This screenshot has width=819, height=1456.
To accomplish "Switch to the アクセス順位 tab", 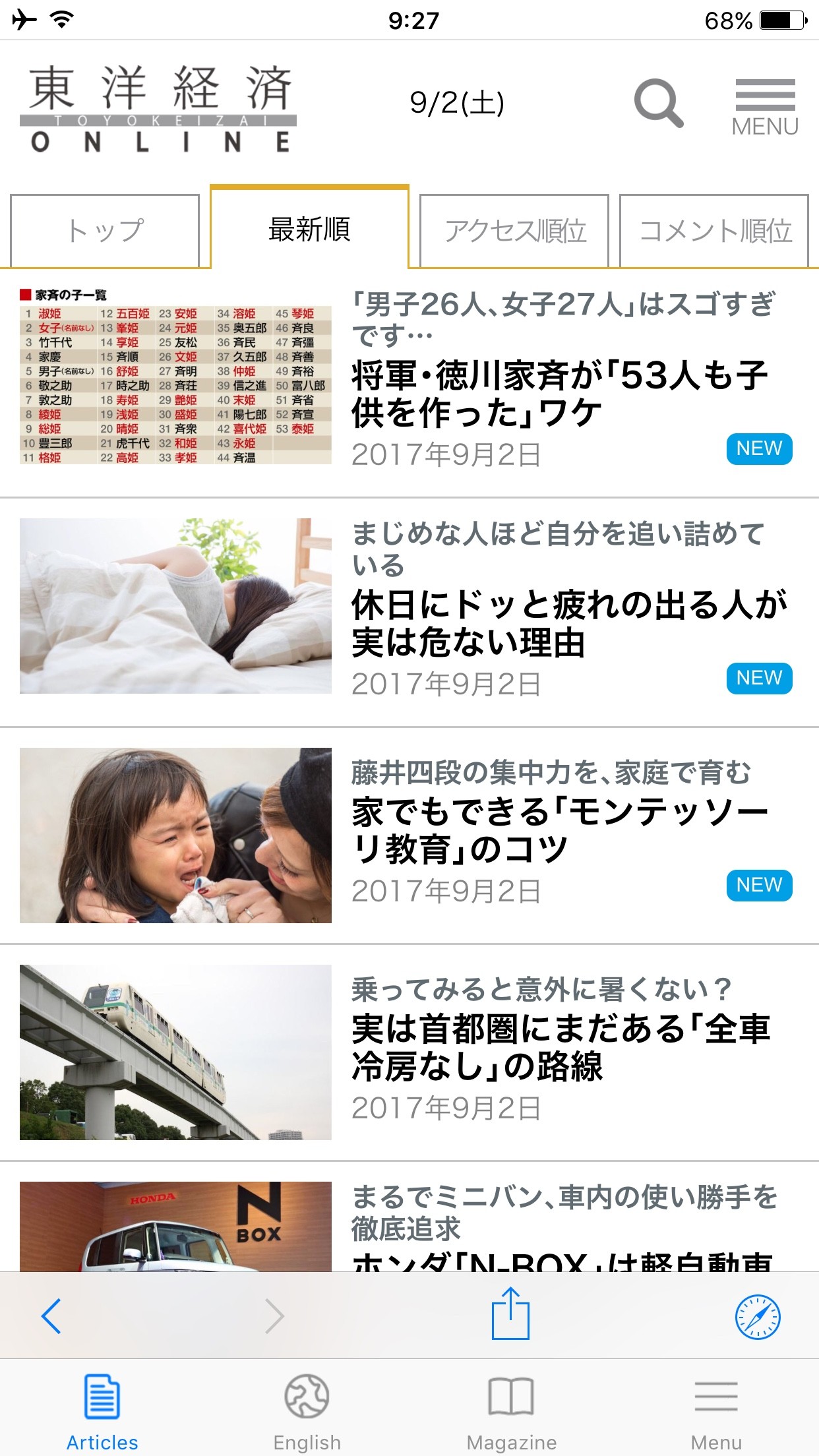I will (x=514, y=231).
